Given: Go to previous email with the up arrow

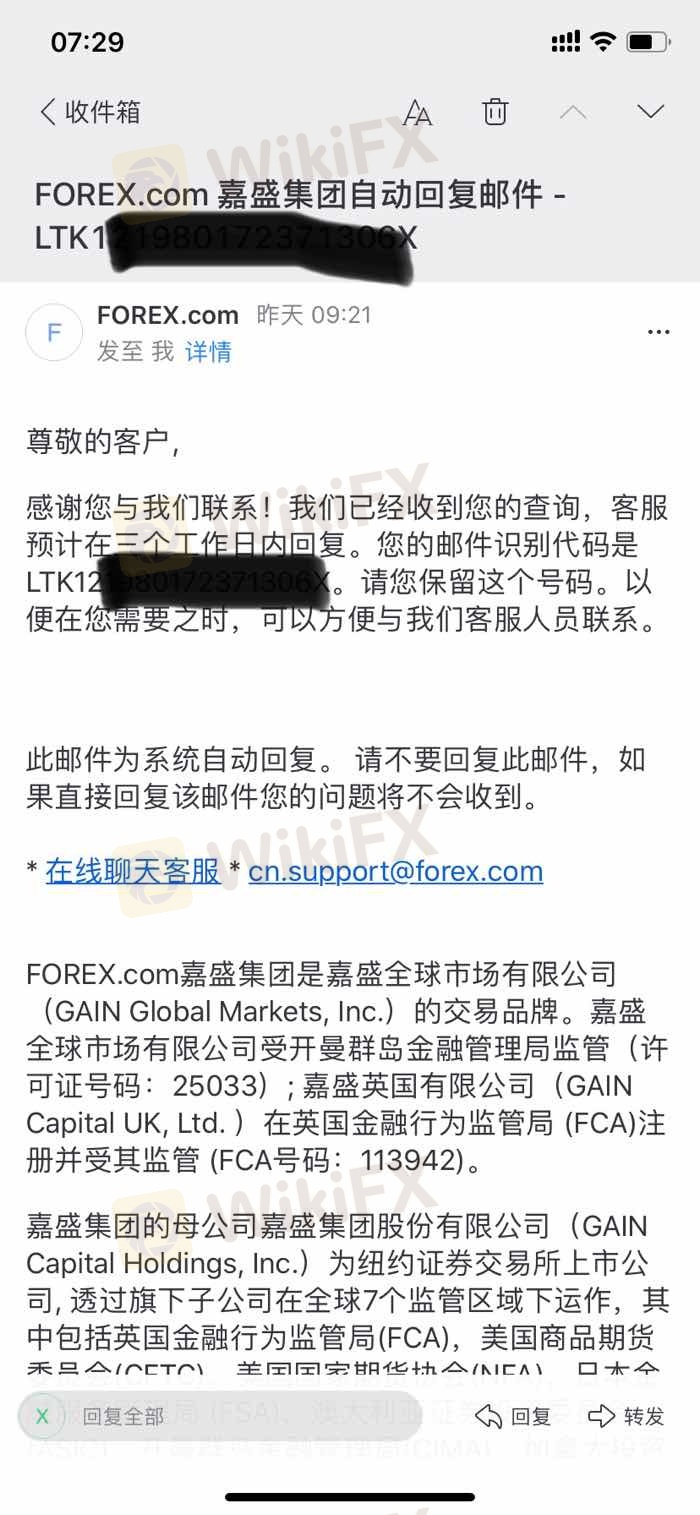Looking at the screenshot, I should pyautogui.click(x=573, y=111).
